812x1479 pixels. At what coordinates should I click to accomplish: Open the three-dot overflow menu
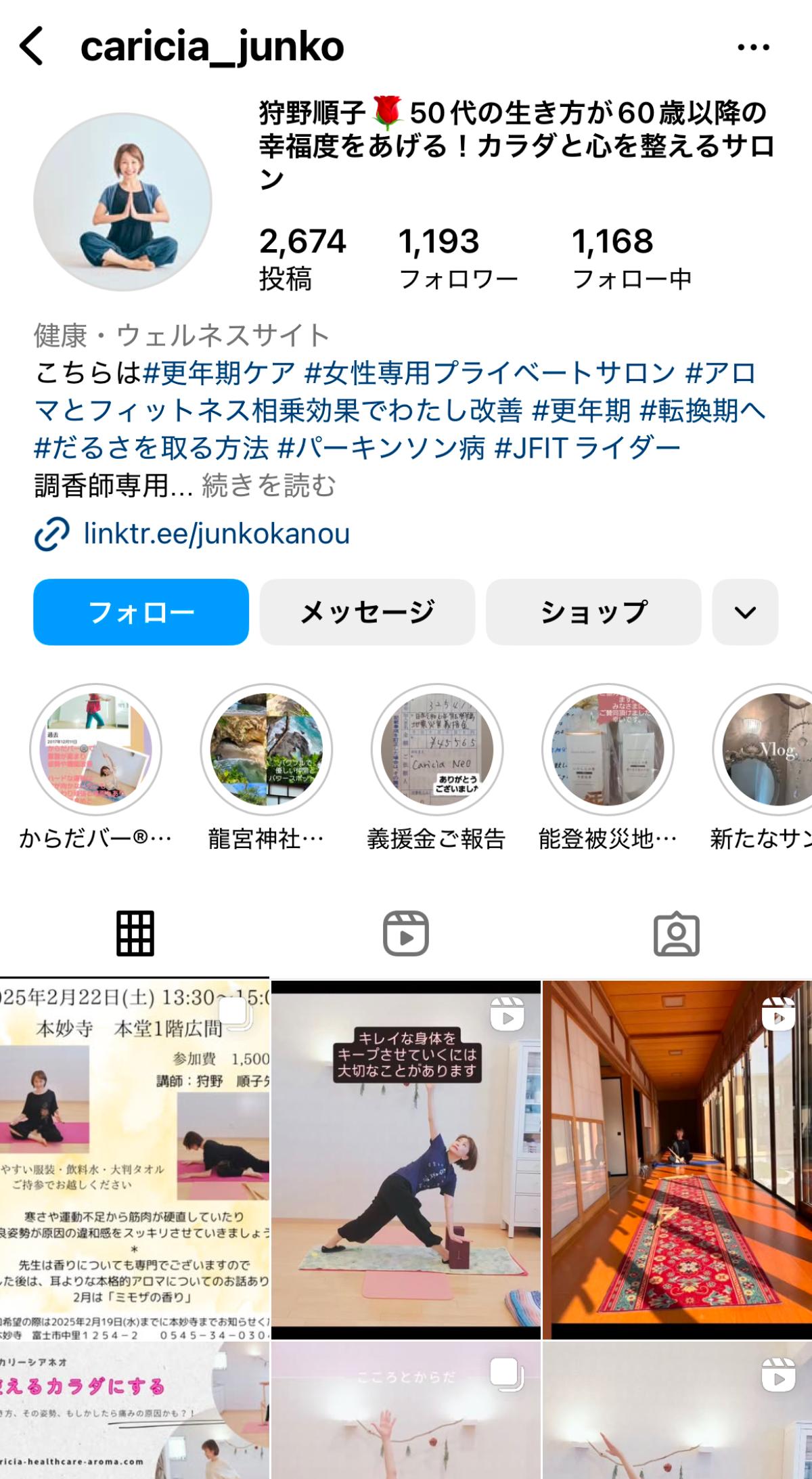[x=753, y=47]
